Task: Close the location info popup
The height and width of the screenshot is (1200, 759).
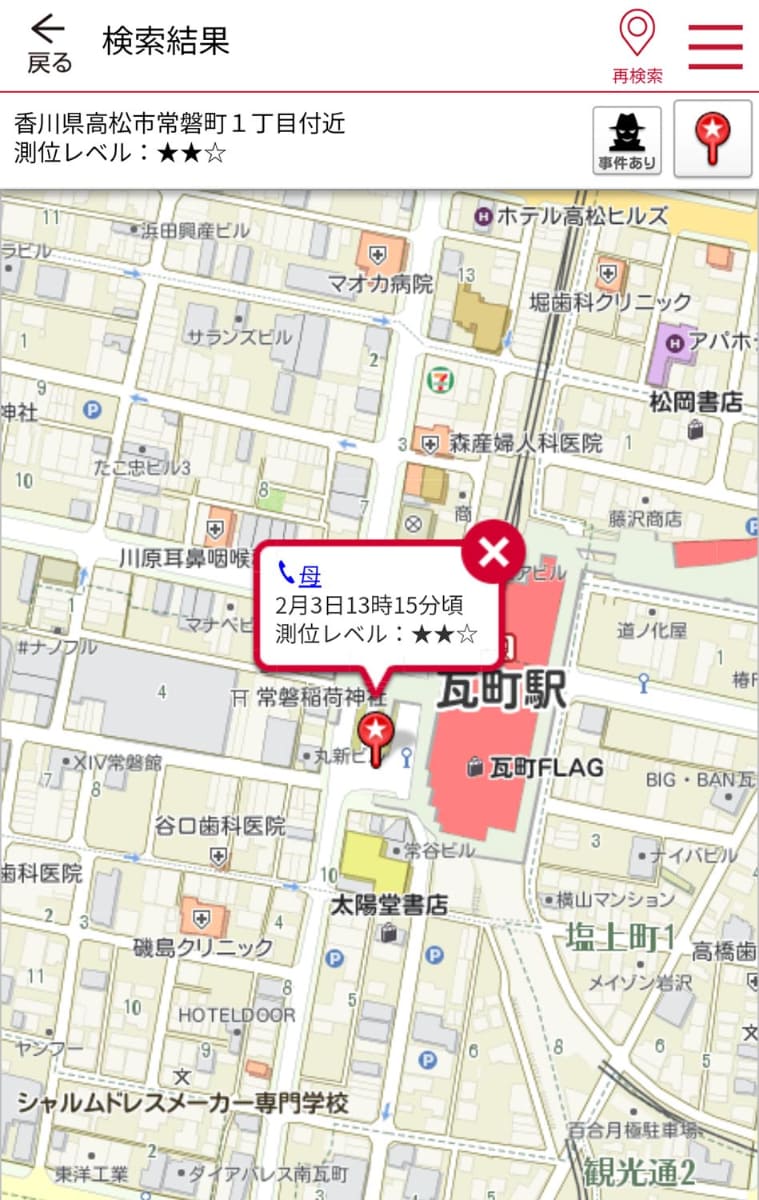Action: tap(493, 551)
